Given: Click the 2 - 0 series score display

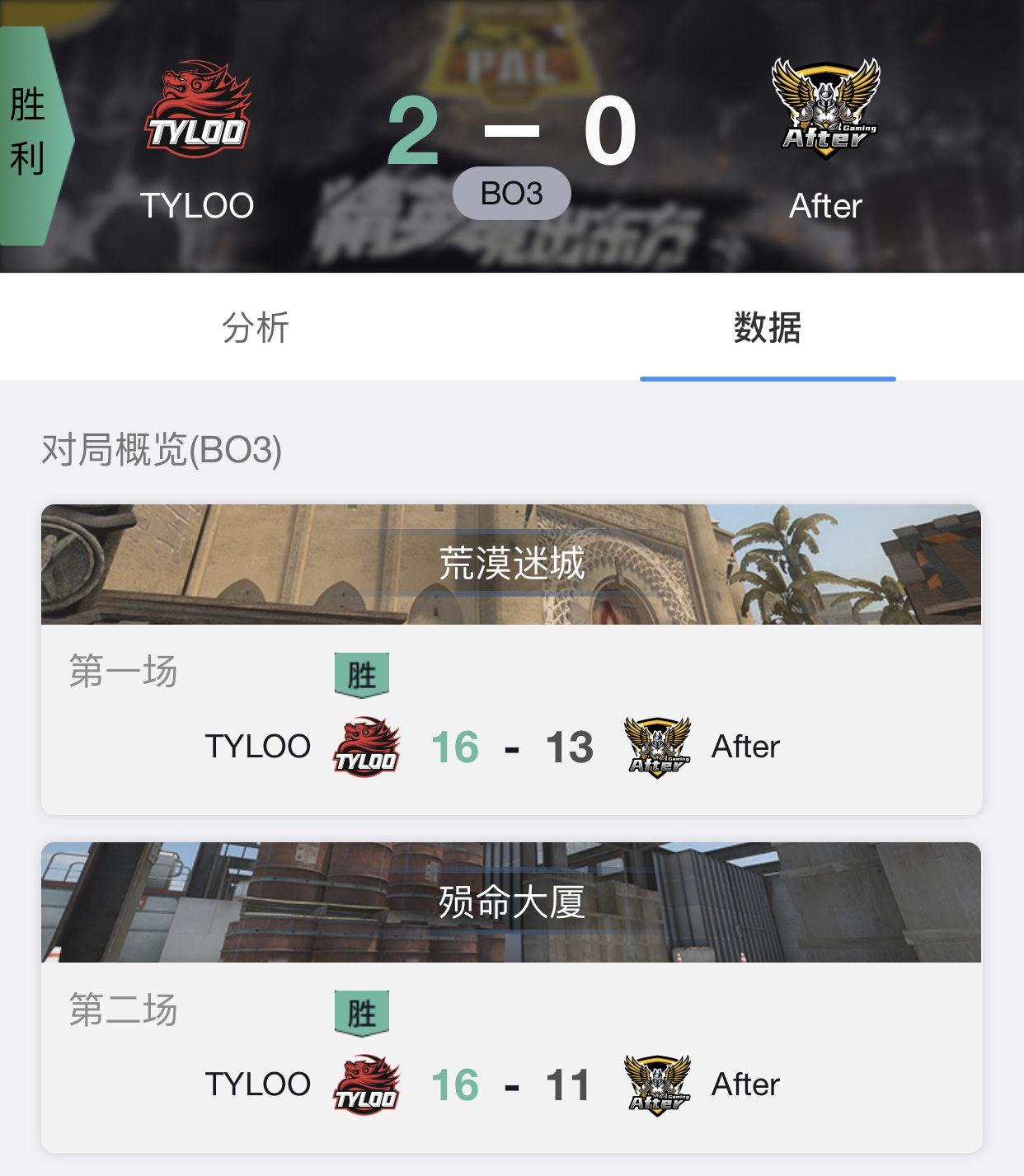Looking at the screenshot, I should point(511,129).
